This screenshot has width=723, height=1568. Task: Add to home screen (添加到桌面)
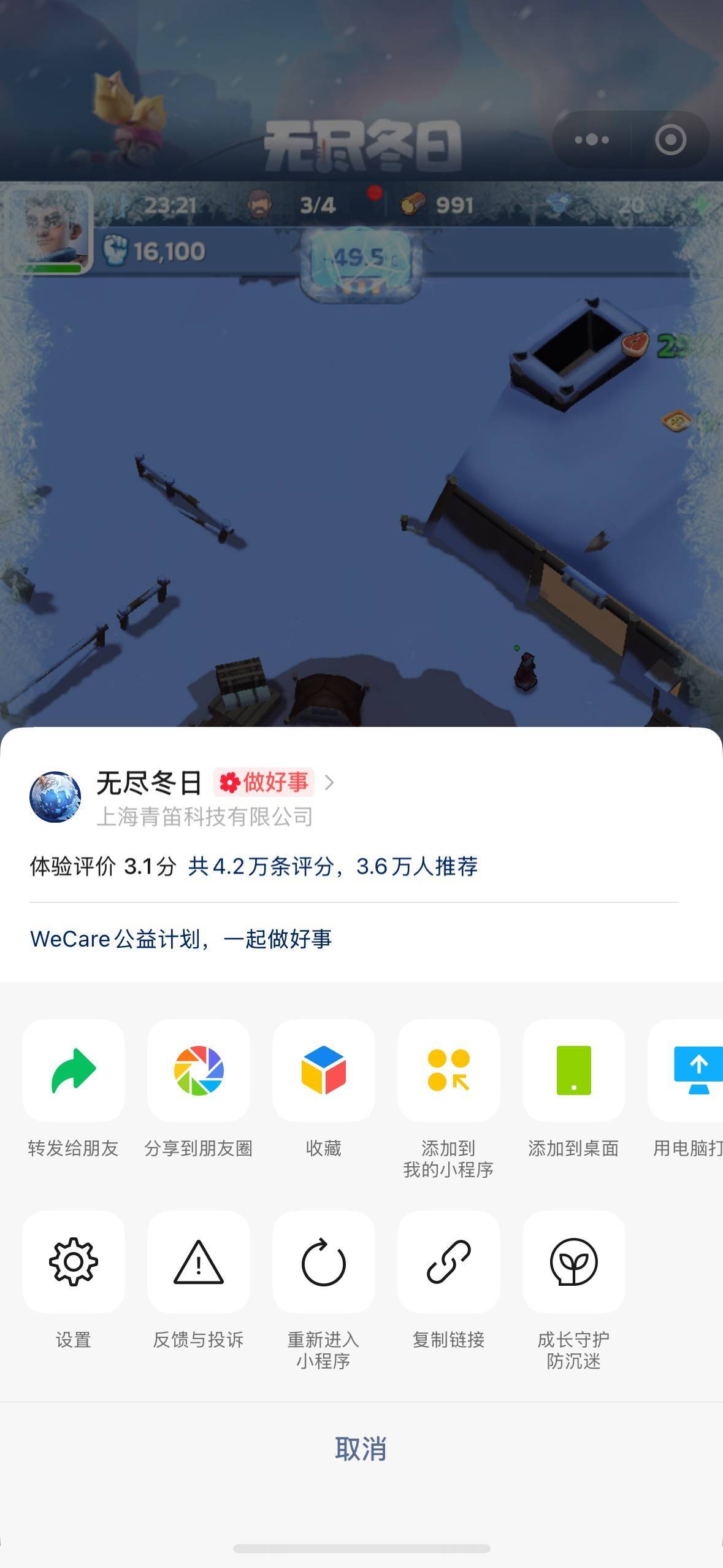(x=574, y=1071)
